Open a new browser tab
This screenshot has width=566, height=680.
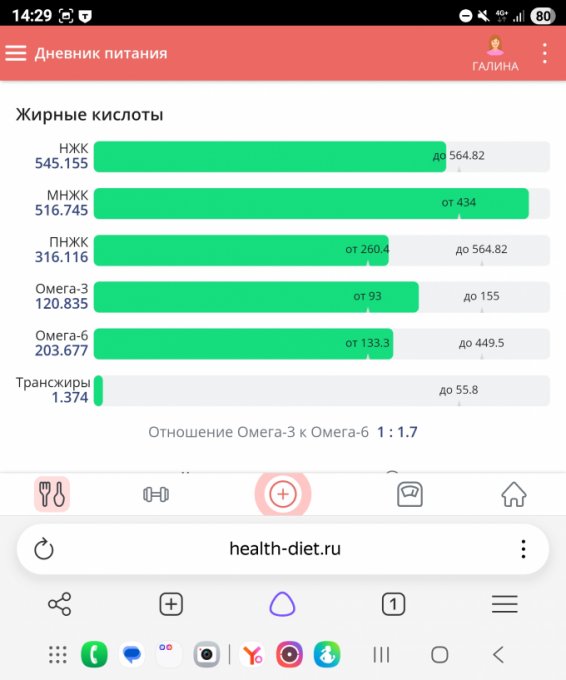coord(171,604)
